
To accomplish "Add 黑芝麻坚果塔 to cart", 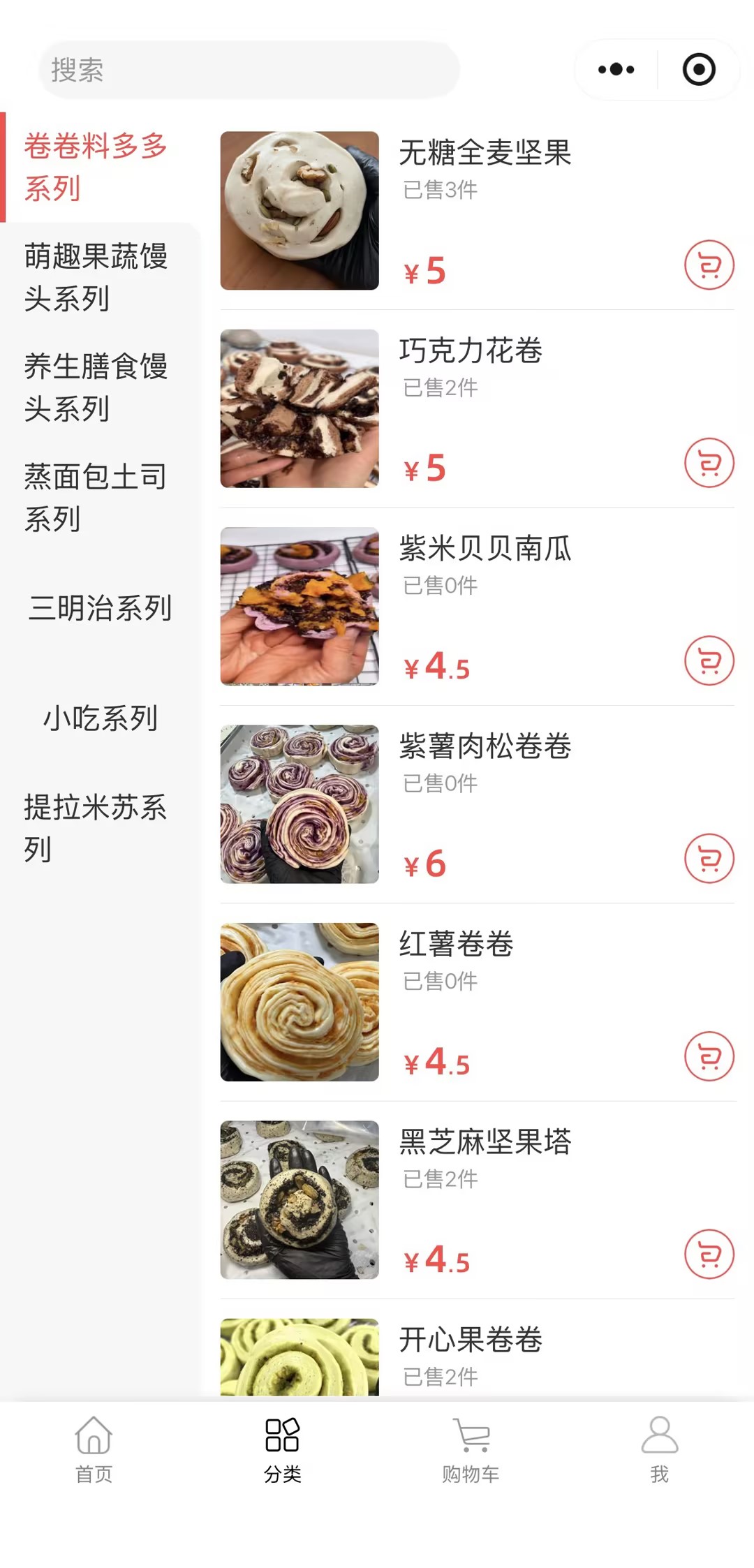I will pos(709,1254).
